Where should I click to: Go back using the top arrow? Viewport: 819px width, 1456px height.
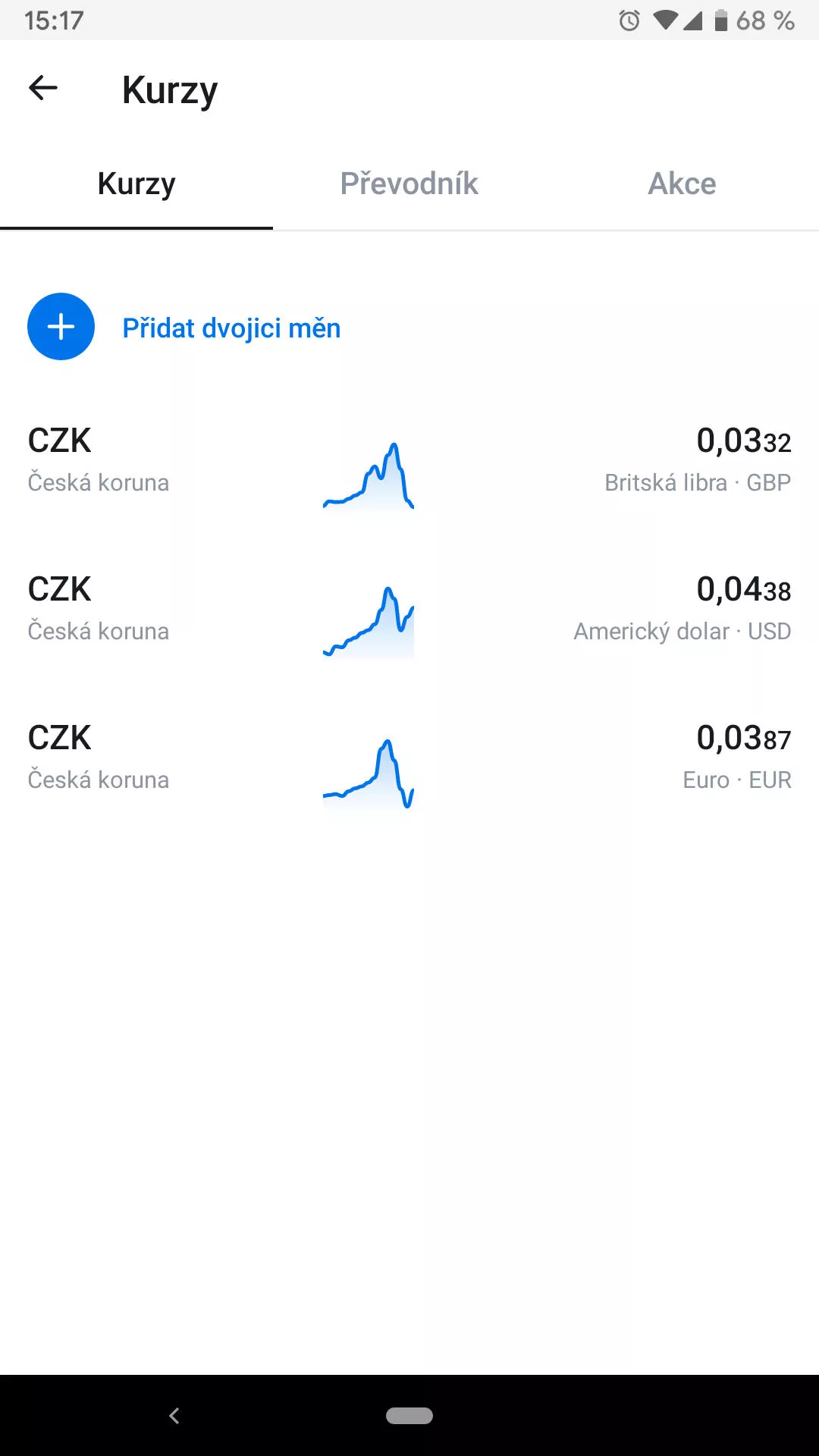(43, 88)
